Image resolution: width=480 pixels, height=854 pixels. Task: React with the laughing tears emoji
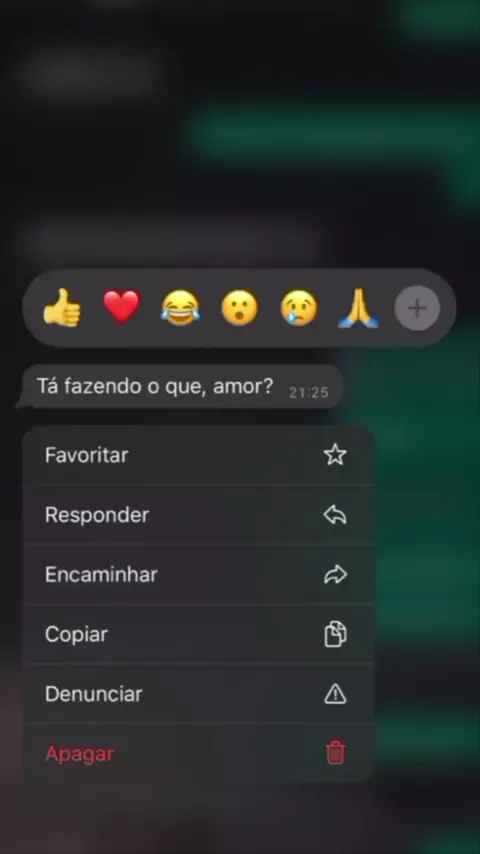pos(180,308)
